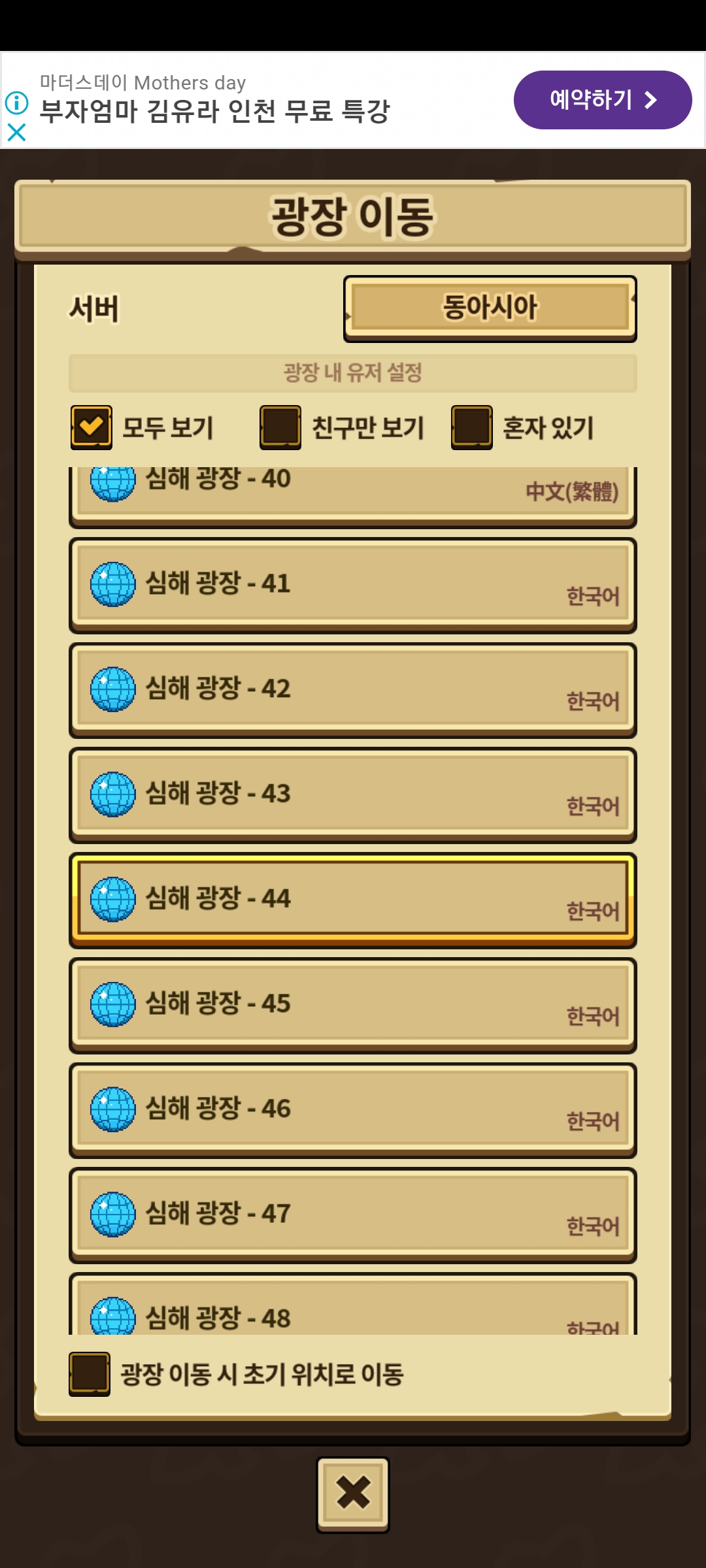Close the 광장 이동 dialog
The image size is (706, 1568).
(353, 1494)
